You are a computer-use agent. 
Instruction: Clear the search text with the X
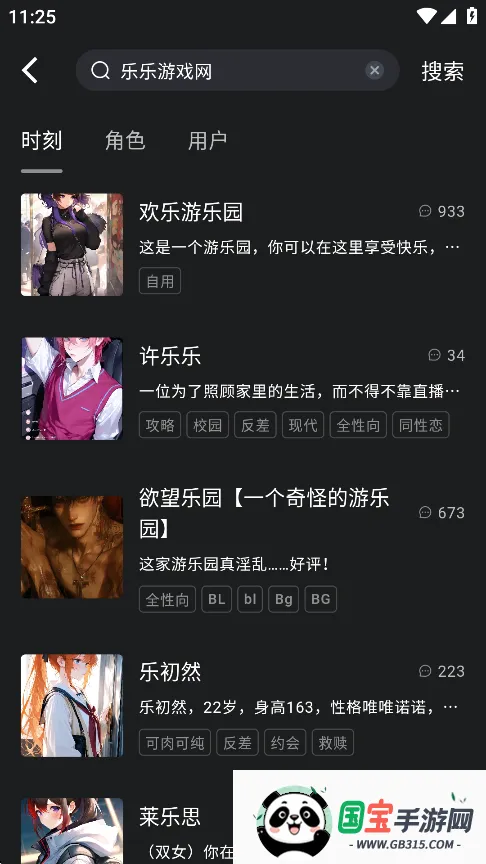click(x=374, y=71)
